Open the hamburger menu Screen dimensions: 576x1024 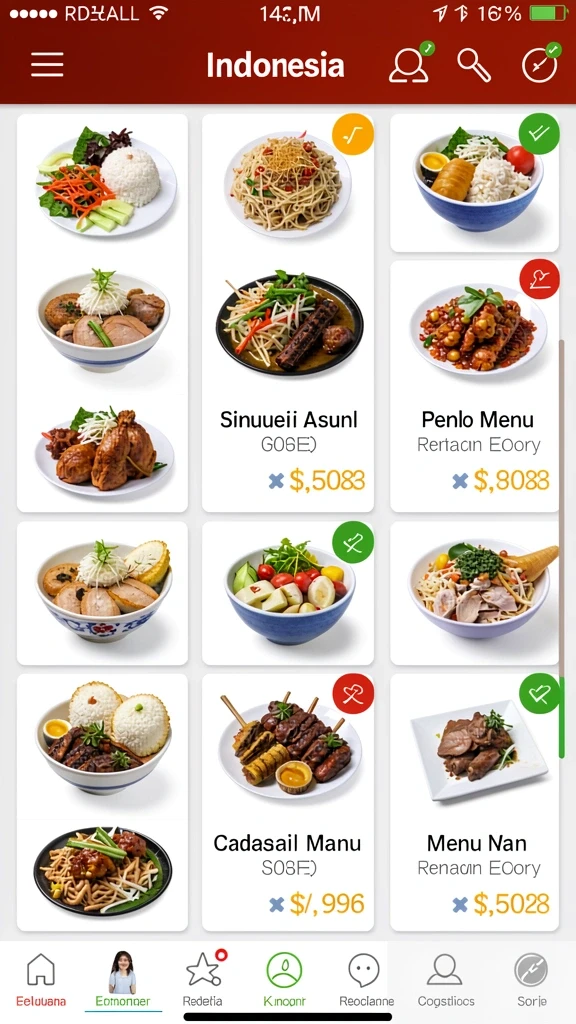[x=47, y=65]
